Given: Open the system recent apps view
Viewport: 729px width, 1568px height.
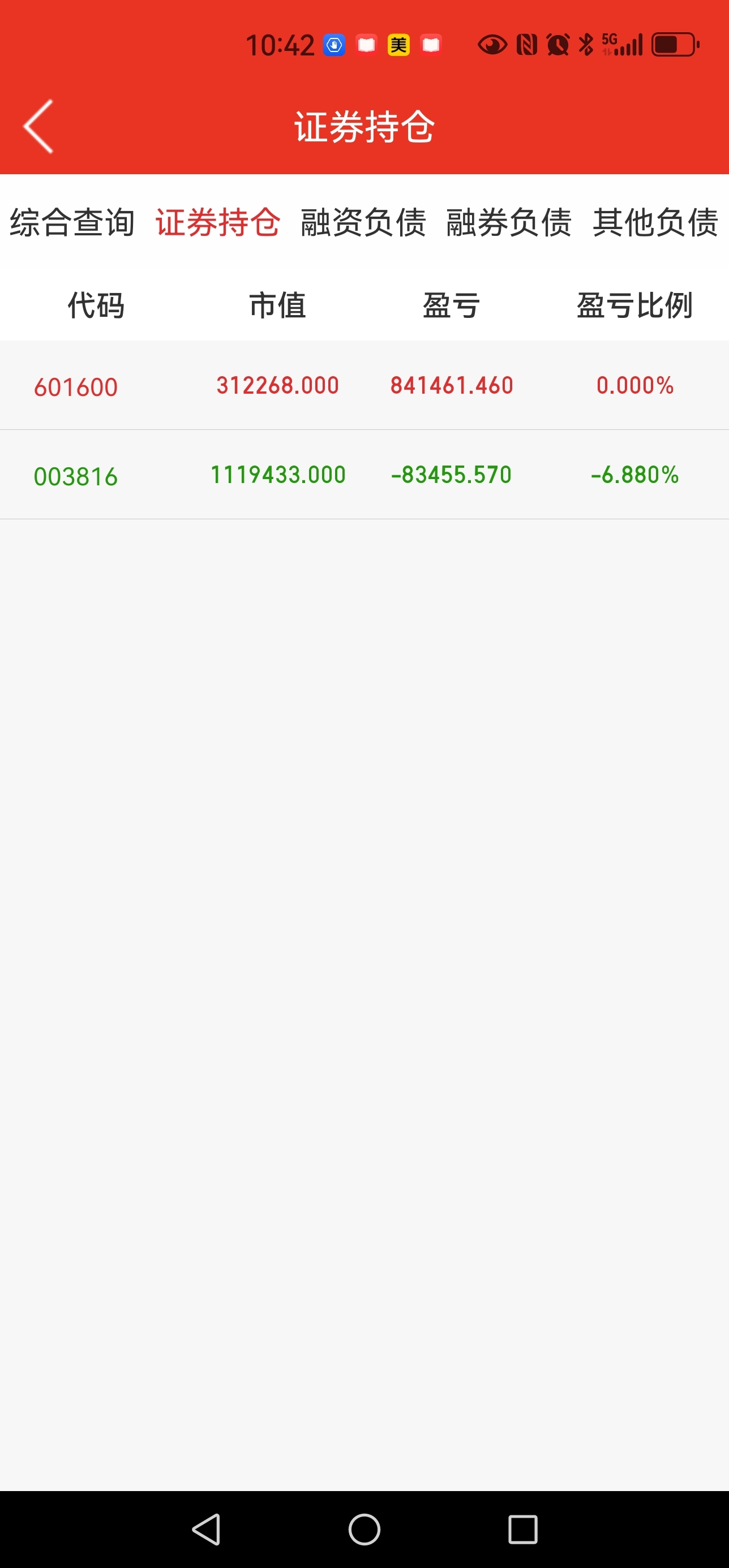Looking at the screenshot, I should click(x=522, y=1529).
